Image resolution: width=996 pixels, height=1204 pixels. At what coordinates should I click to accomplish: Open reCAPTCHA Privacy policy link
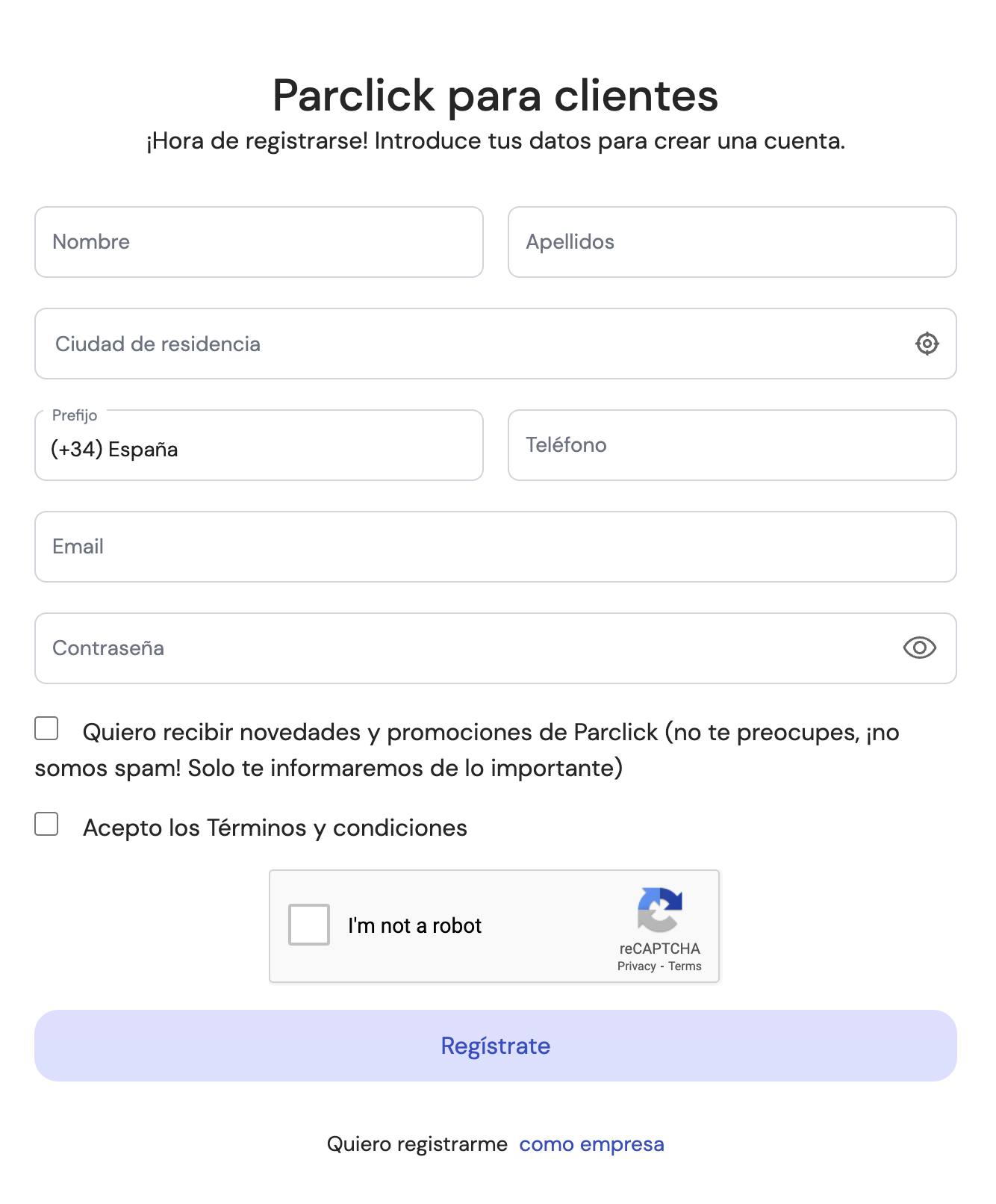[x=635, y=966]
